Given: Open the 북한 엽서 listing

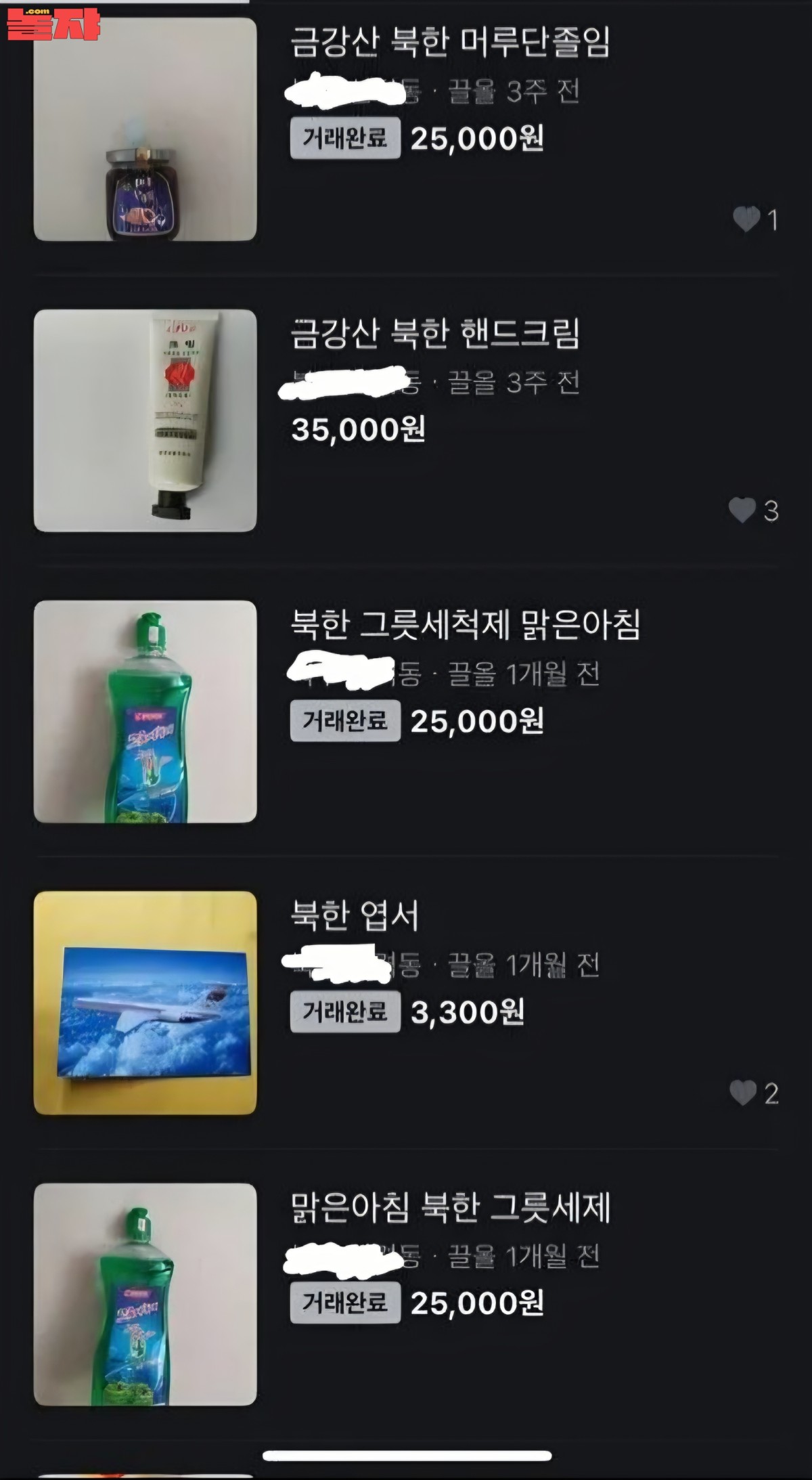Looking at the screenshot, I should click(x=355, y=915).
